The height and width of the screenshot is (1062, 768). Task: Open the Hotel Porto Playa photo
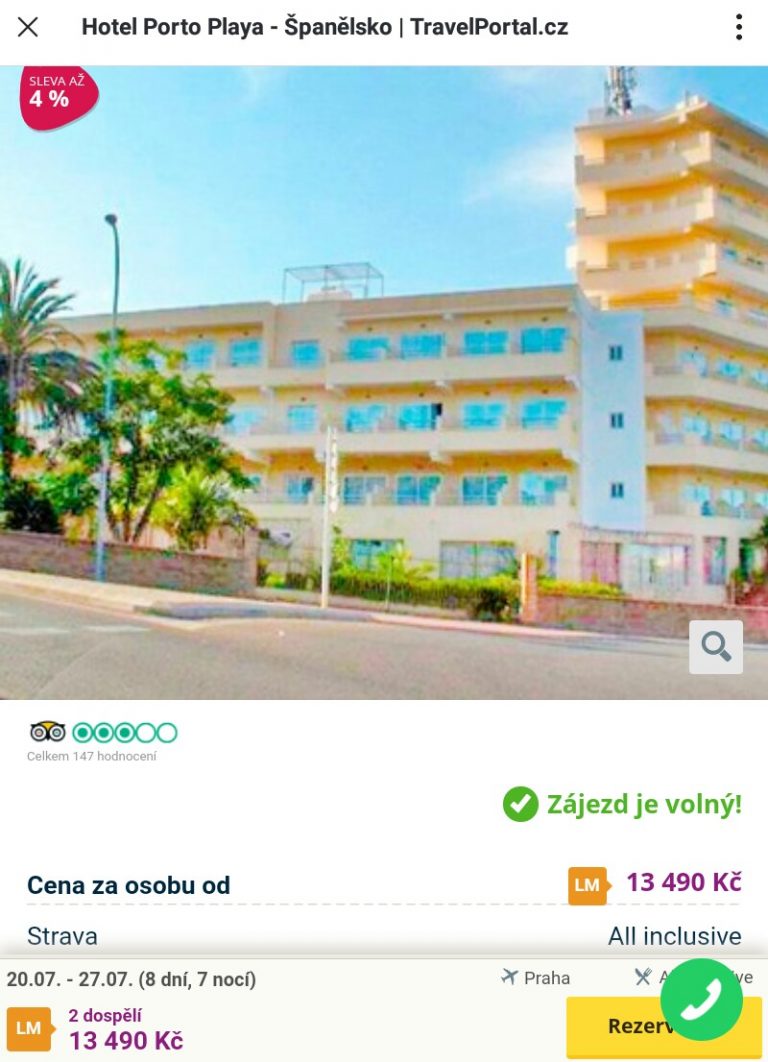384,380
